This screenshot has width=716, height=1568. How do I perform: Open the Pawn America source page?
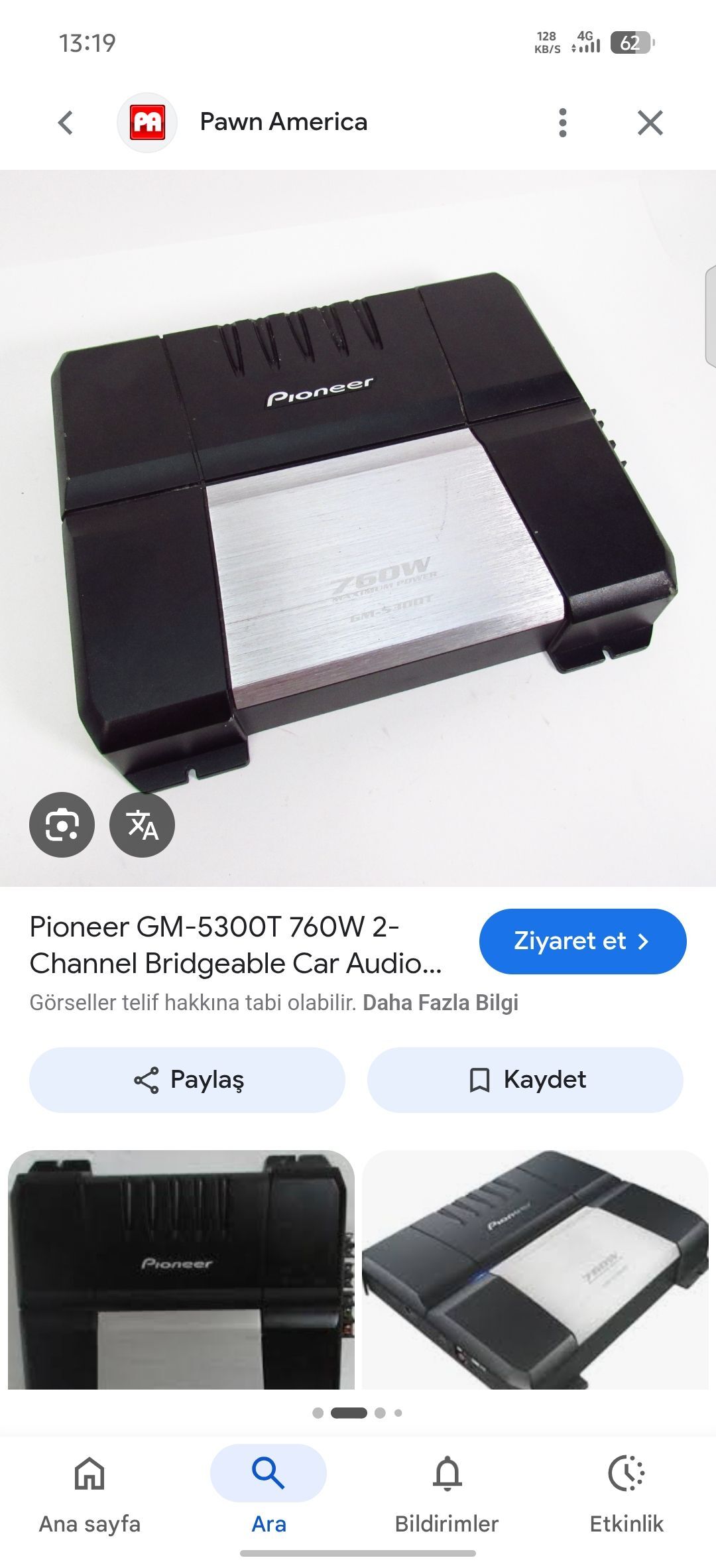click(x=283, y=122)
